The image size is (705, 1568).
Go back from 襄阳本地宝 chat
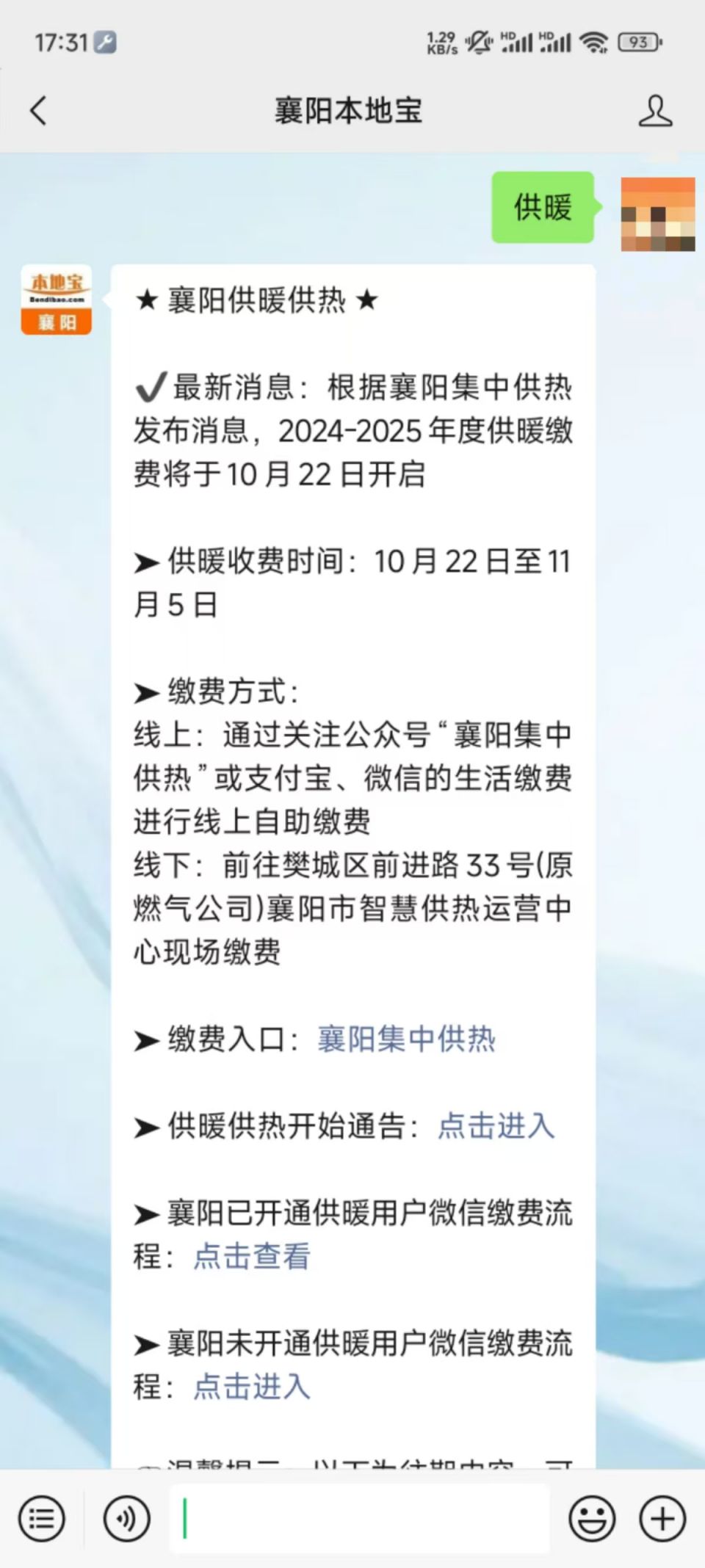[38, 111]
